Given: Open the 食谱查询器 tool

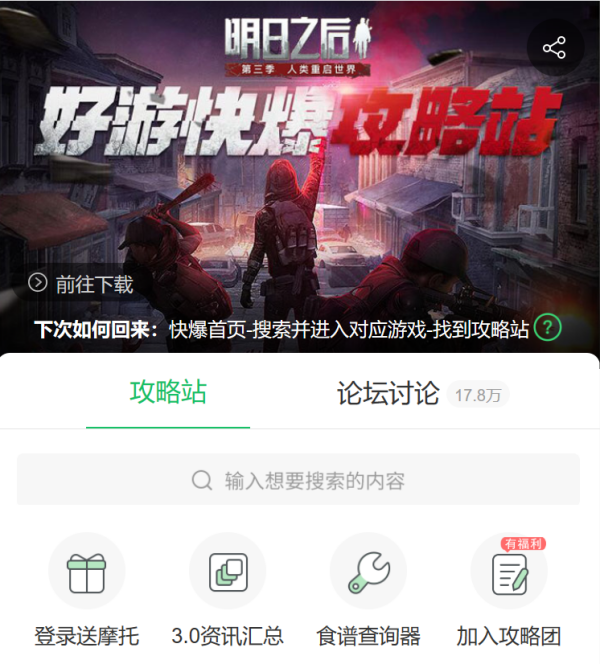Looking at the screenshot, I should [368, 573].
